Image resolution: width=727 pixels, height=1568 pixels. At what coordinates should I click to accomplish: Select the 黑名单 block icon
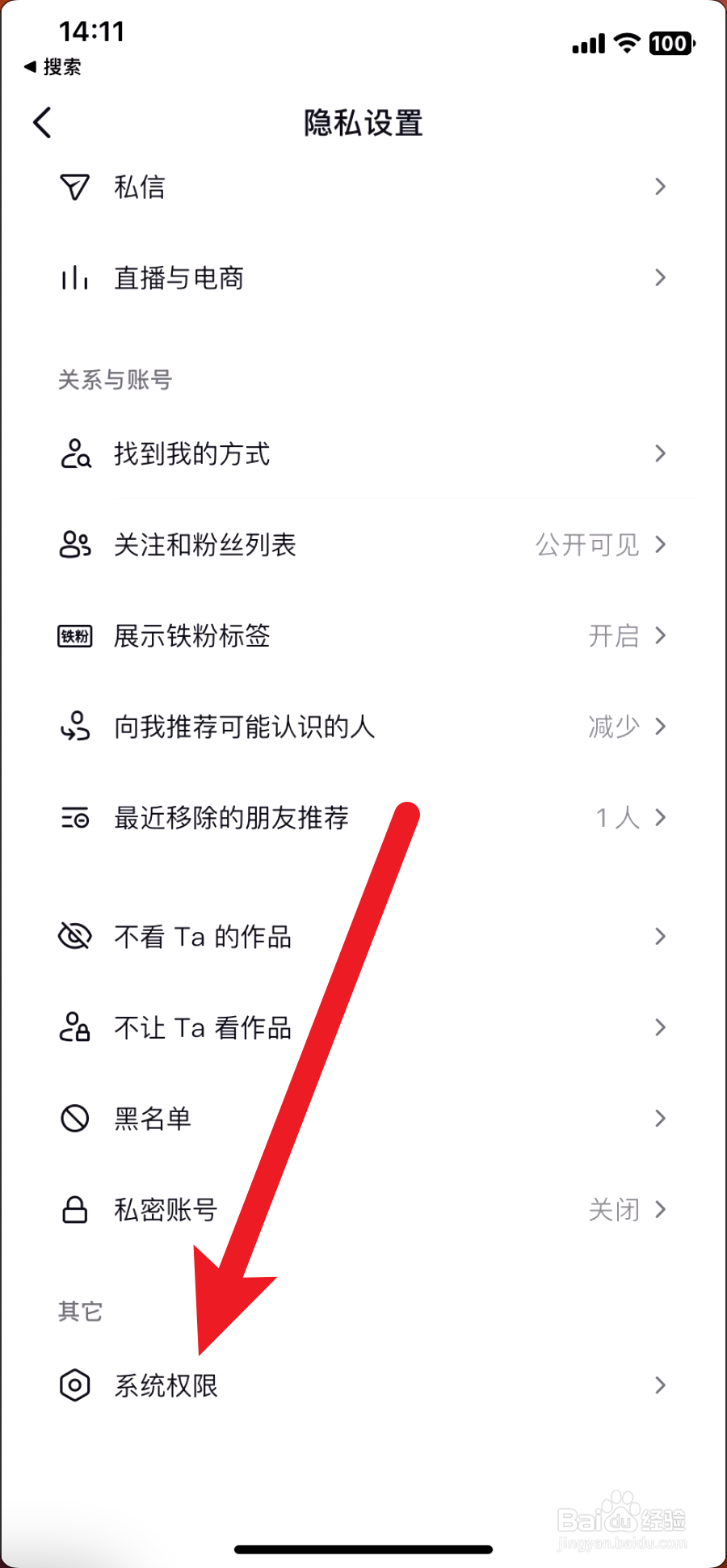74,1119
